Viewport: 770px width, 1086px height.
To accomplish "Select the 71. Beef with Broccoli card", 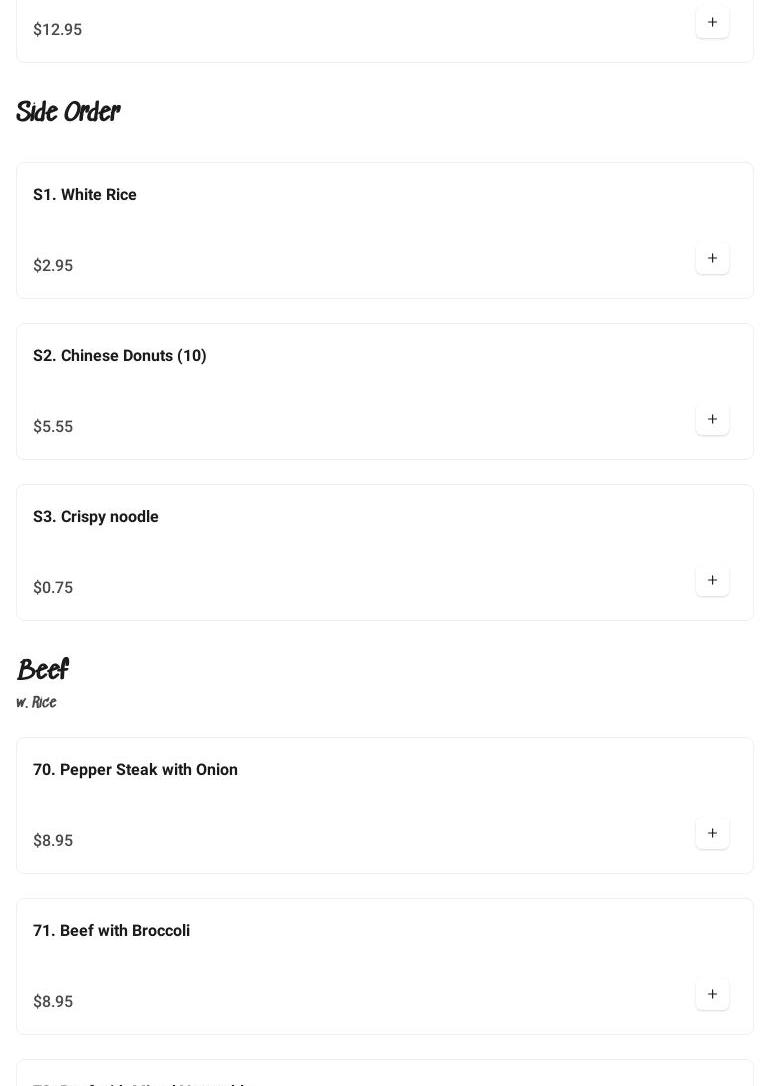I will [x=111, y=931].
